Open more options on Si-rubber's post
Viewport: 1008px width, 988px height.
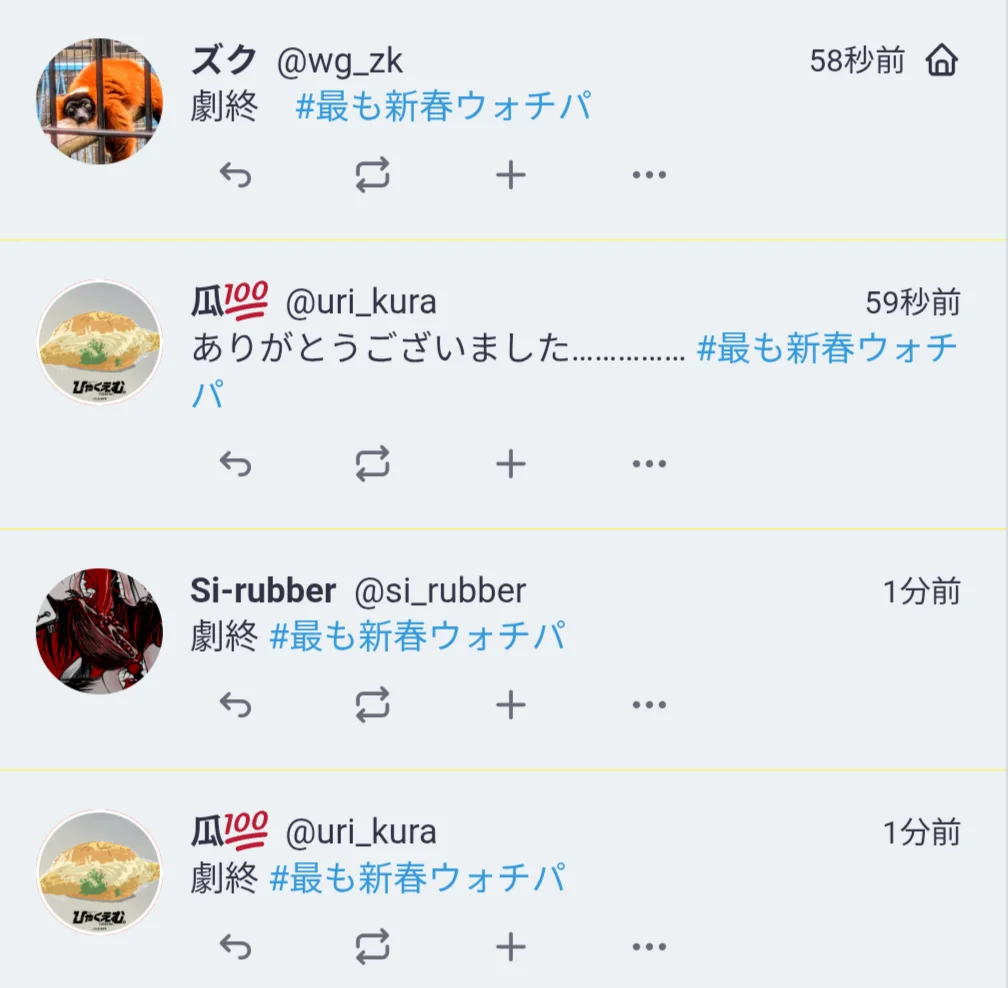click(x=649, y=705)
